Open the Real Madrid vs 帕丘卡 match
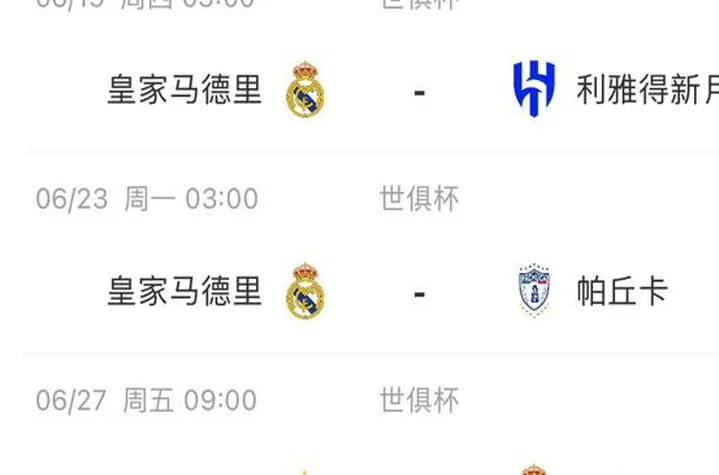Screen dimensions: 719x475 pyautogui.click(x=418, y=292)
